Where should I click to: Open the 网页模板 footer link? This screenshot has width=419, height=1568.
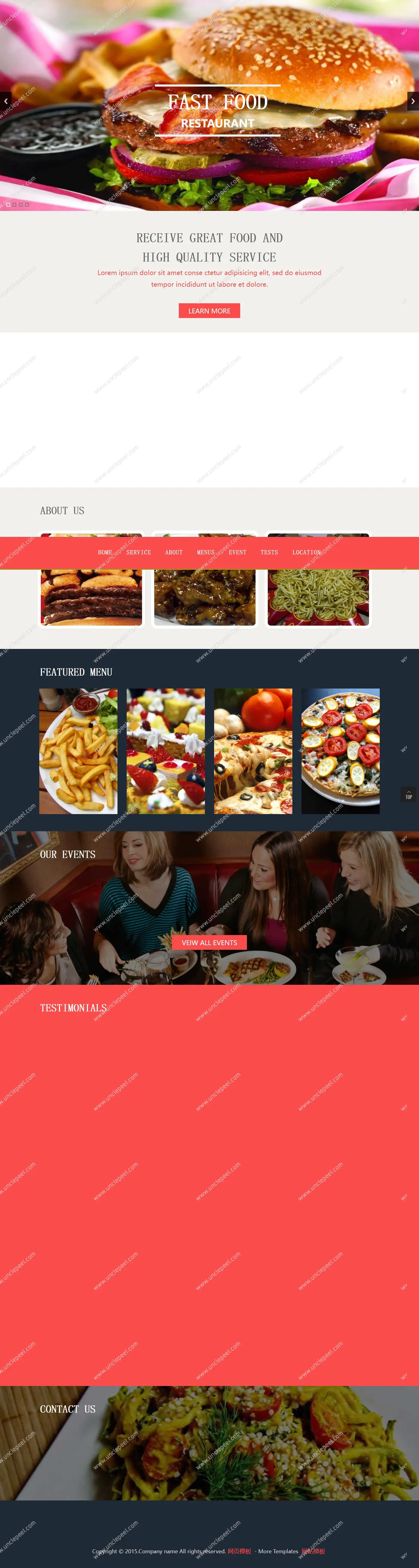point(240,1551)
